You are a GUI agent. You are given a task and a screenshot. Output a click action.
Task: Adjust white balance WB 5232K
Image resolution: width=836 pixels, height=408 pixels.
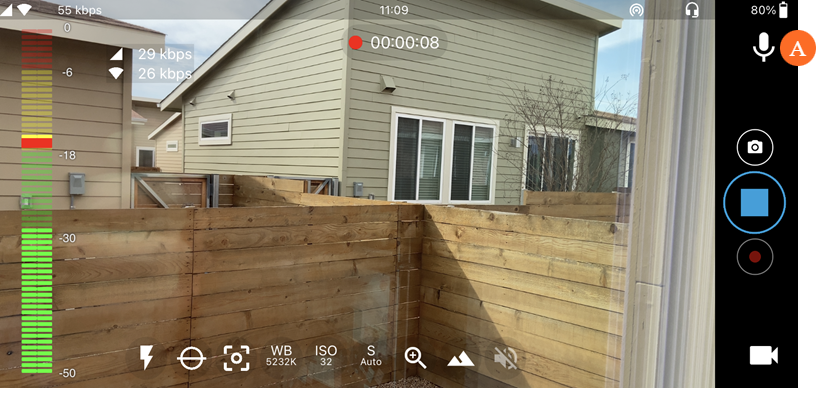click(281, 356)
